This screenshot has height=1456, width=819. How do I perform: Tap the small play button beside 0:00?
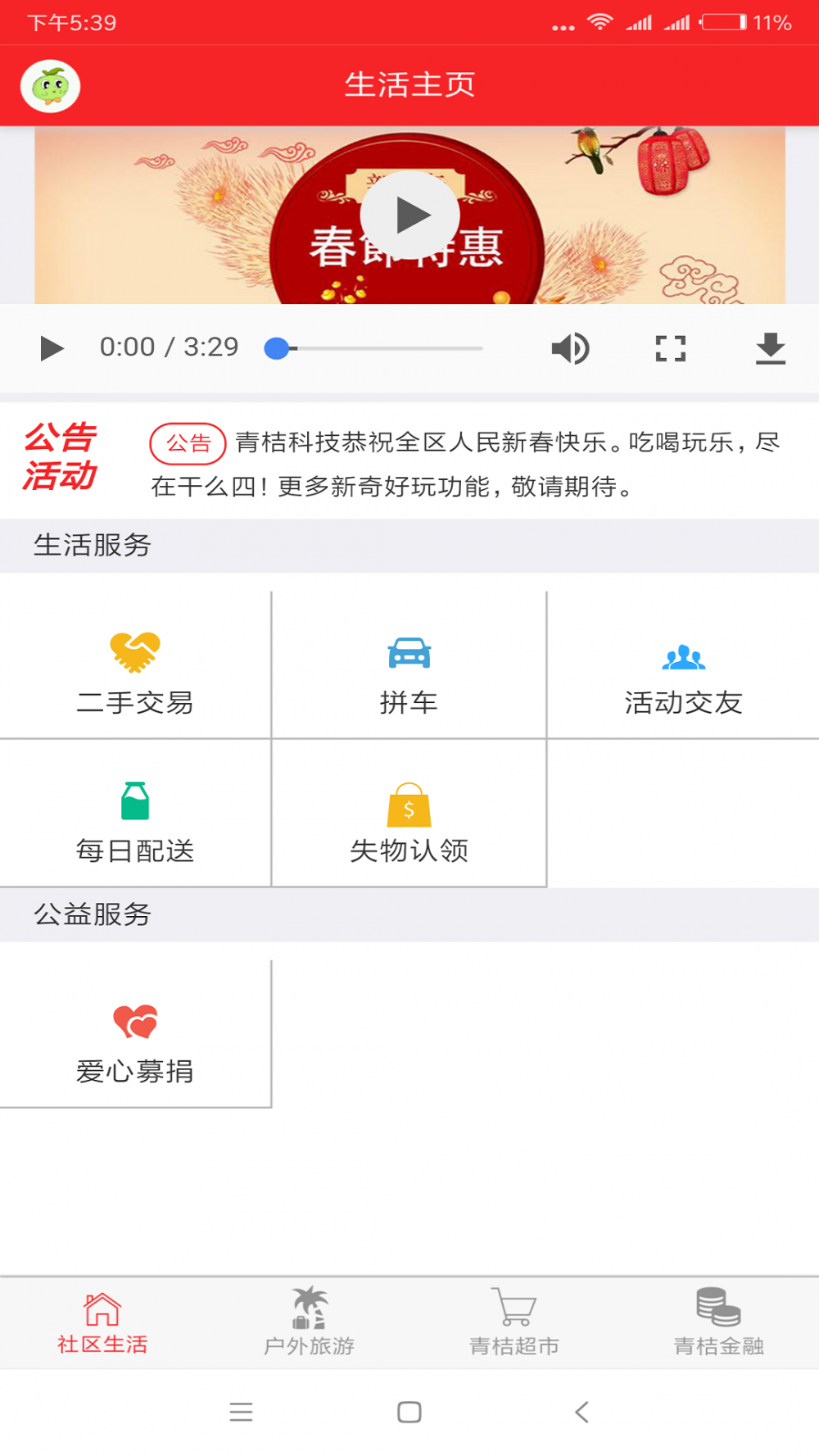[x=52, y=348]
